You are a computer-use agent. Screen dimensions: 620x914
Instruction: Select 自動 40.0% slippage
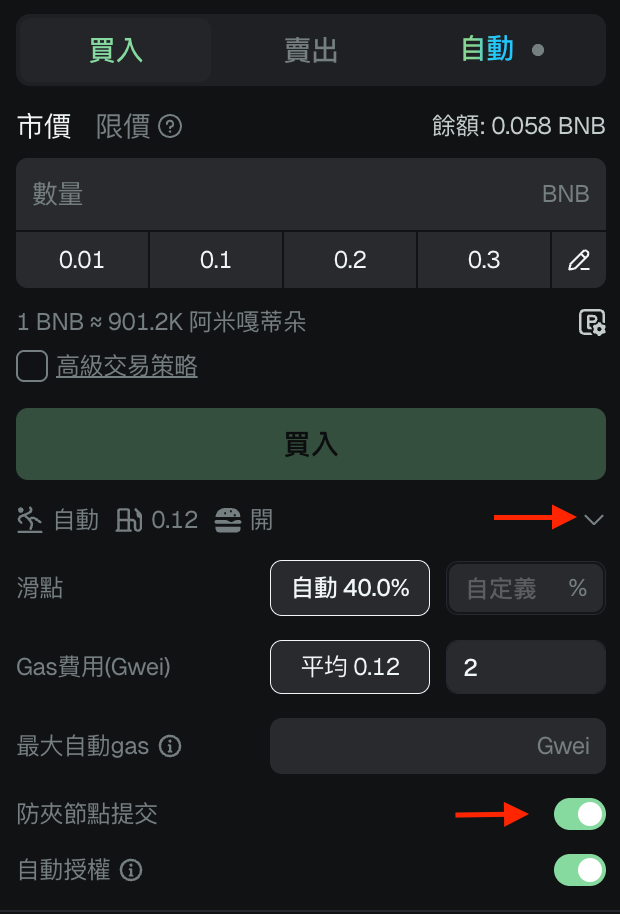tap(350, 588)
